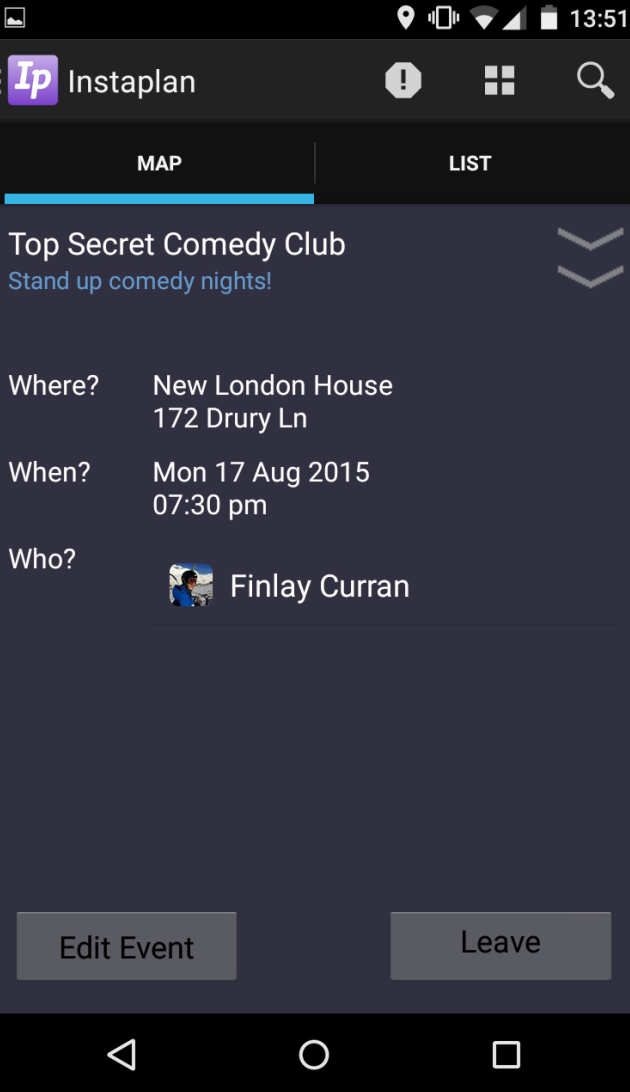Tap the Instaplan app logo

point(33,81)
